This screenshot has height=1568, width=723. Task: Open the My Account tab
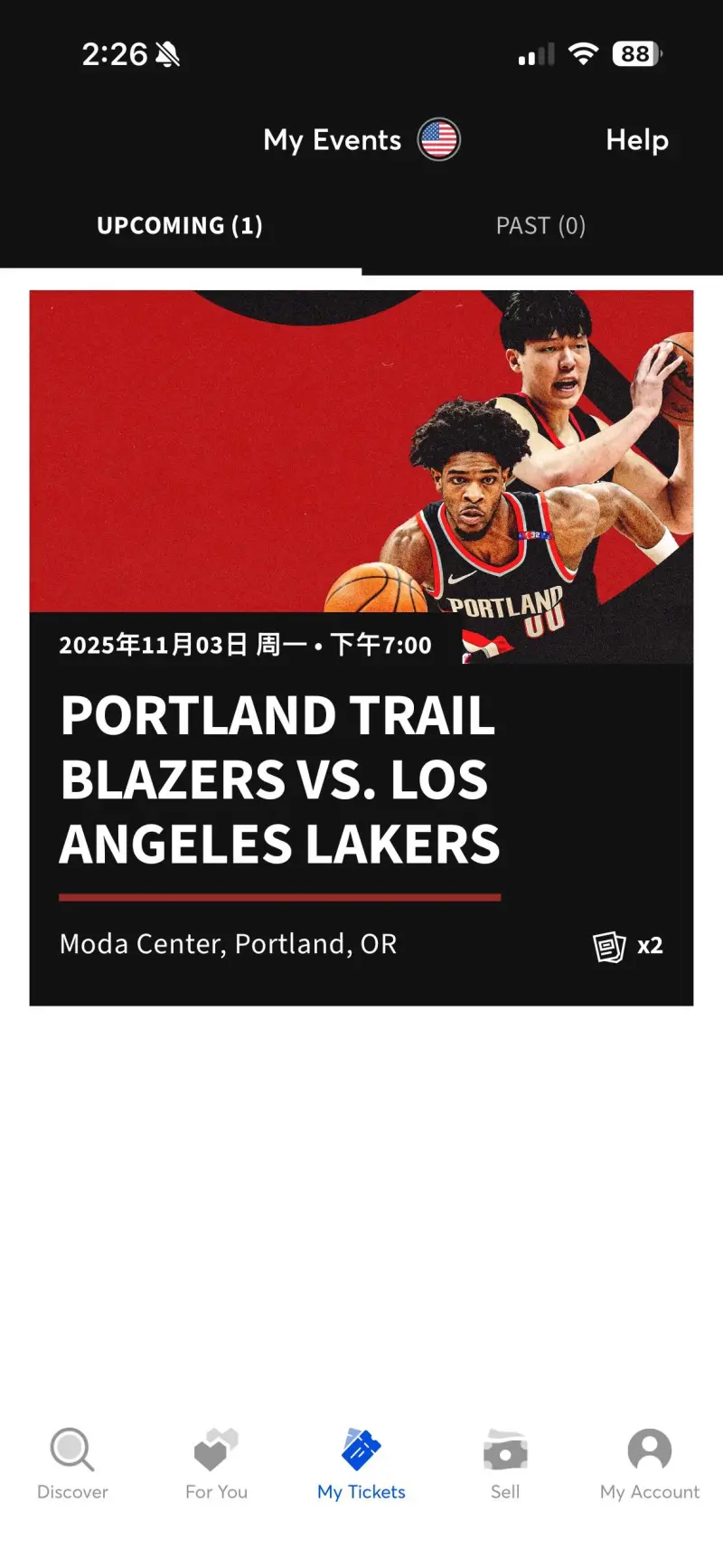tap(650, 1464)
